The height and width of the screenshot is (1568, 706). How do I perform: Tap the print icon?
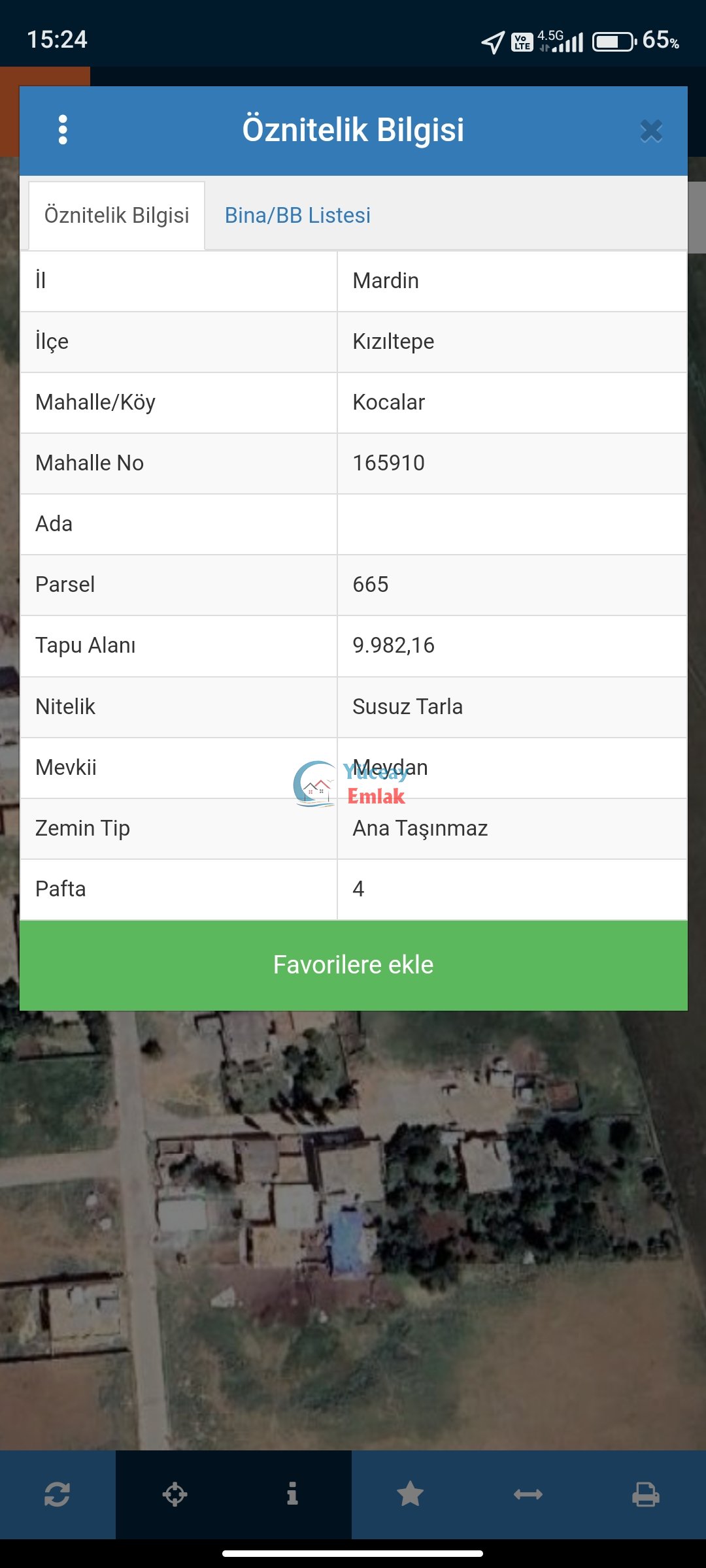[645, 1494]
